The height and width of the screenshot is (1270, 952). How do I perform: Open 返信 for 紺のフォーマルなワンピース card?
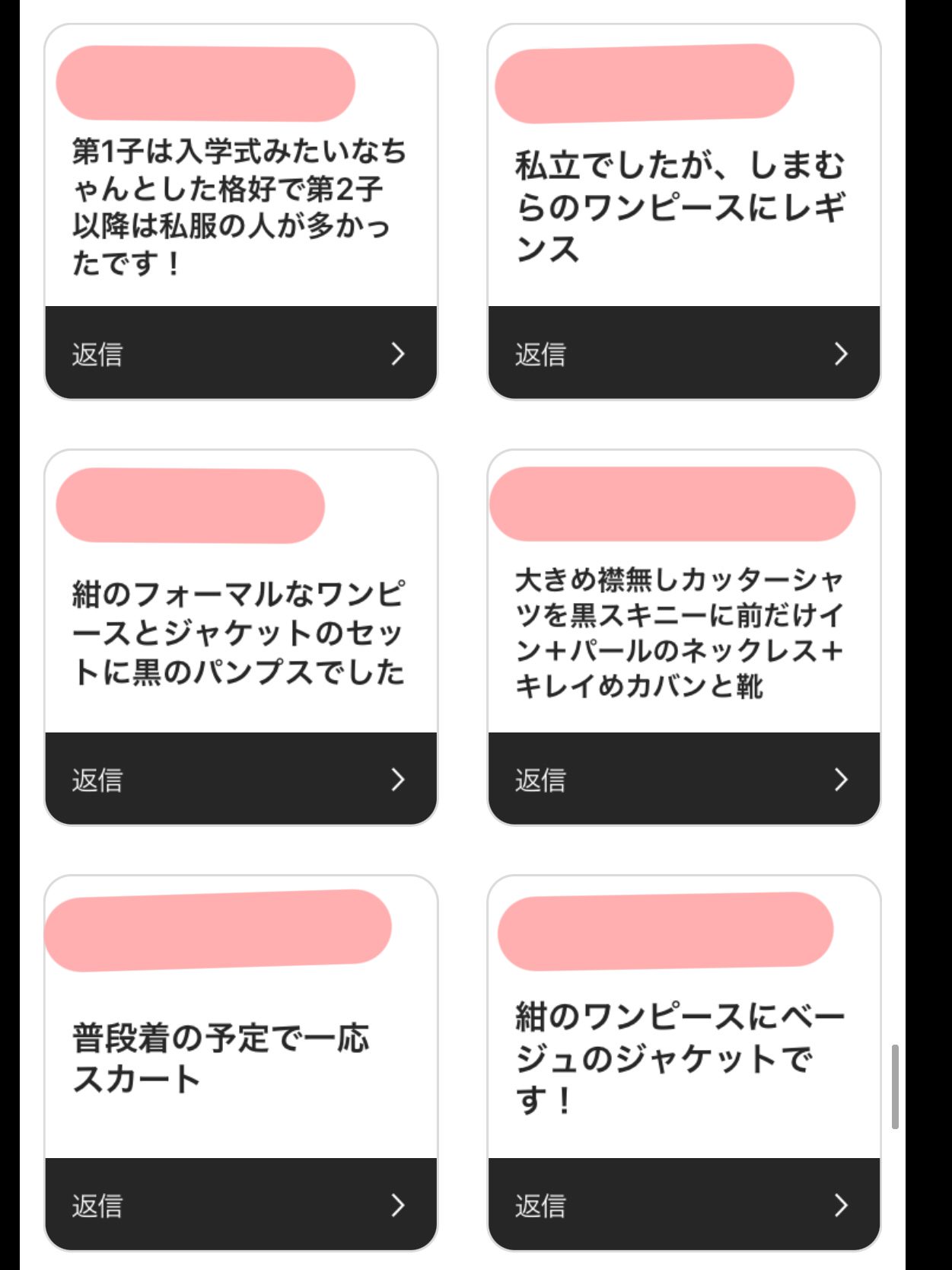tap(240, 779)
